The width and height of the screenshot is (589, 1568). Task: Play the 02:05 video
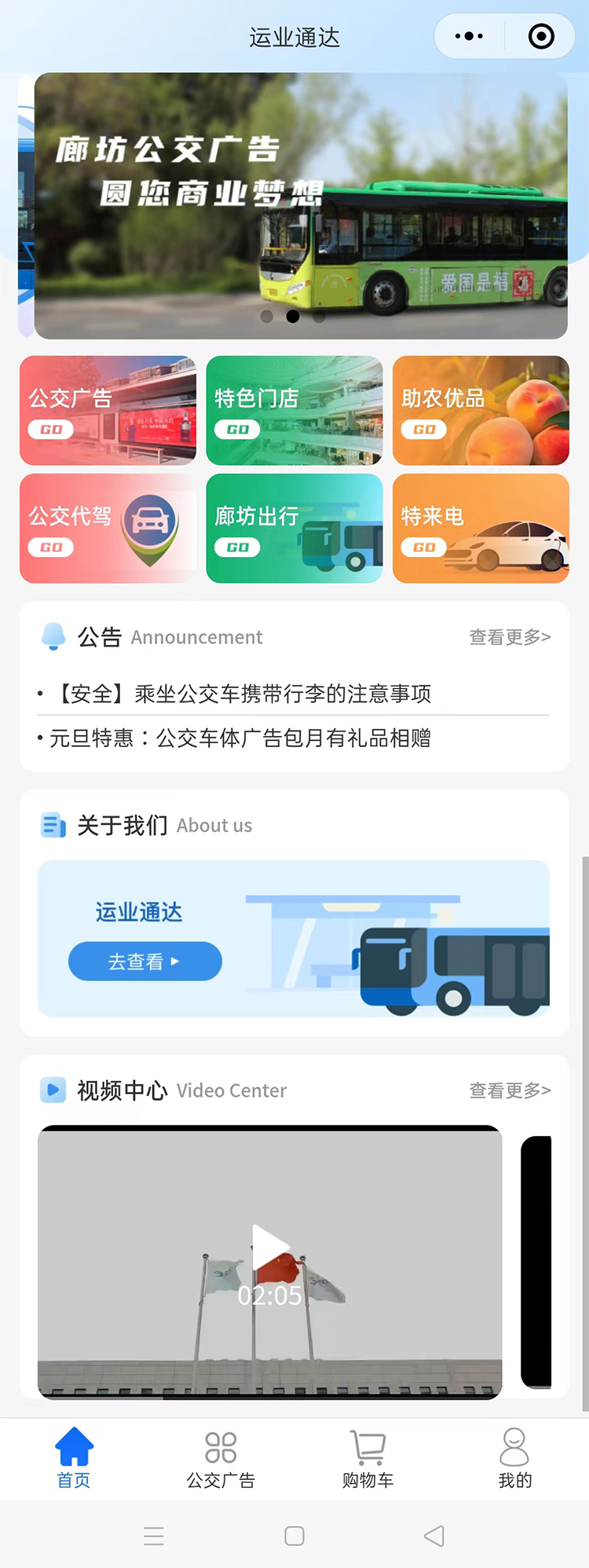[x=269, y=1247]
